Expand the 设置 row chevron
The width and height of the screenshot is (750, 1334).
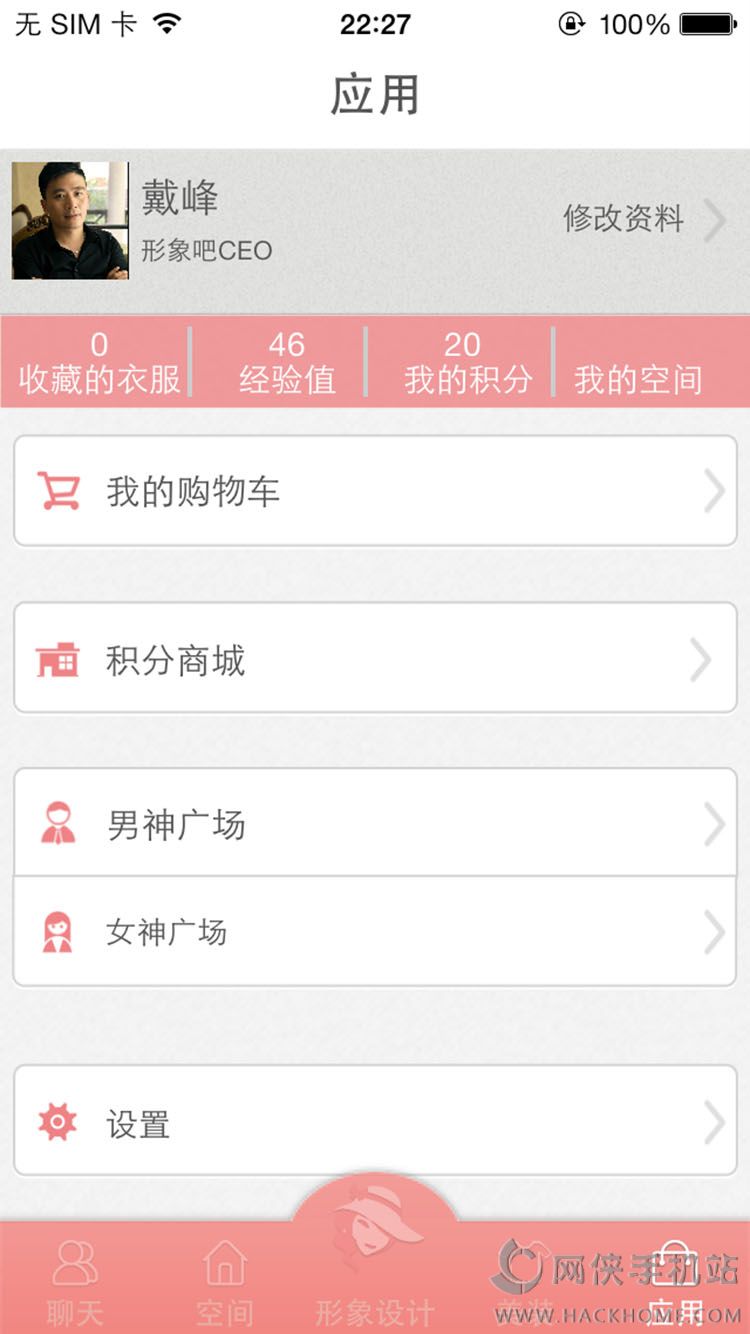(714, 1120)
